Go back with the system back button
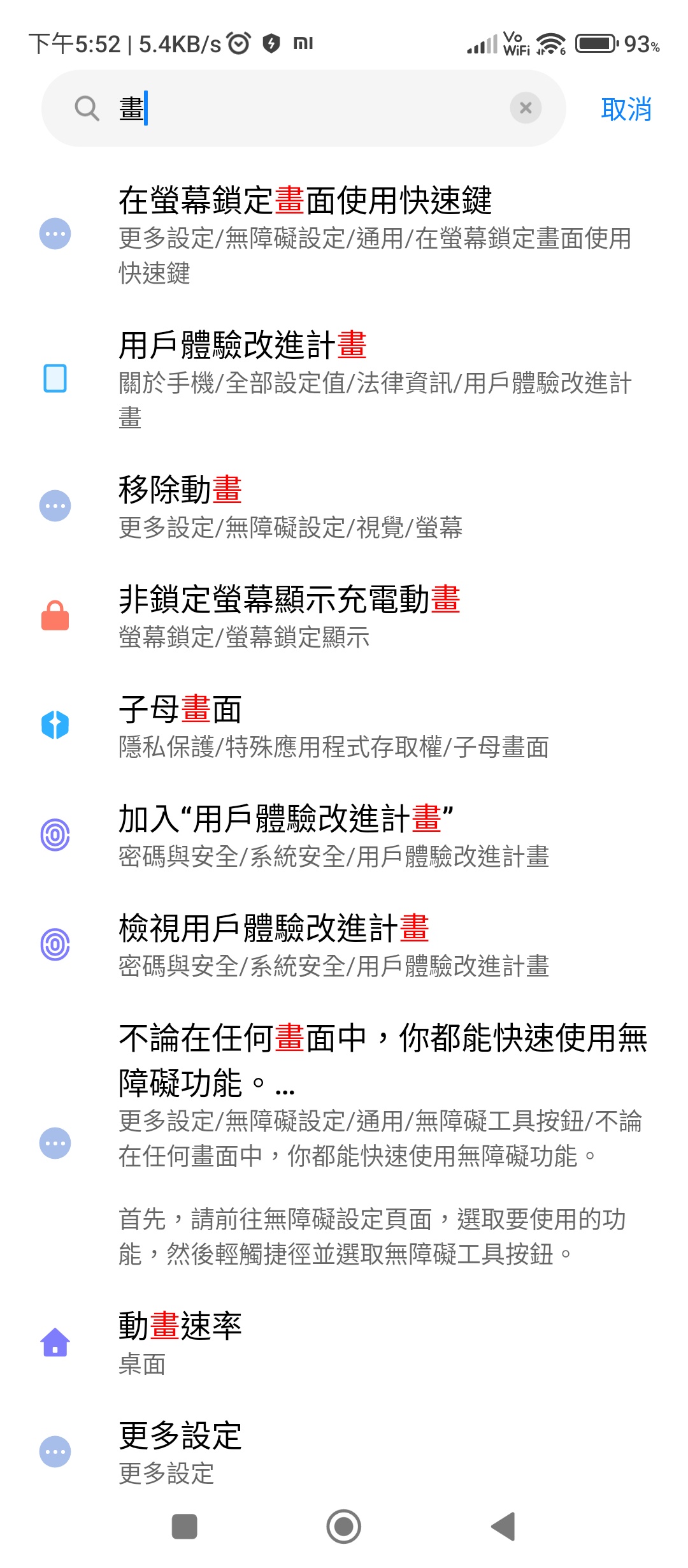This screenshot has height=1568, width=688. tap(503, 1527)
